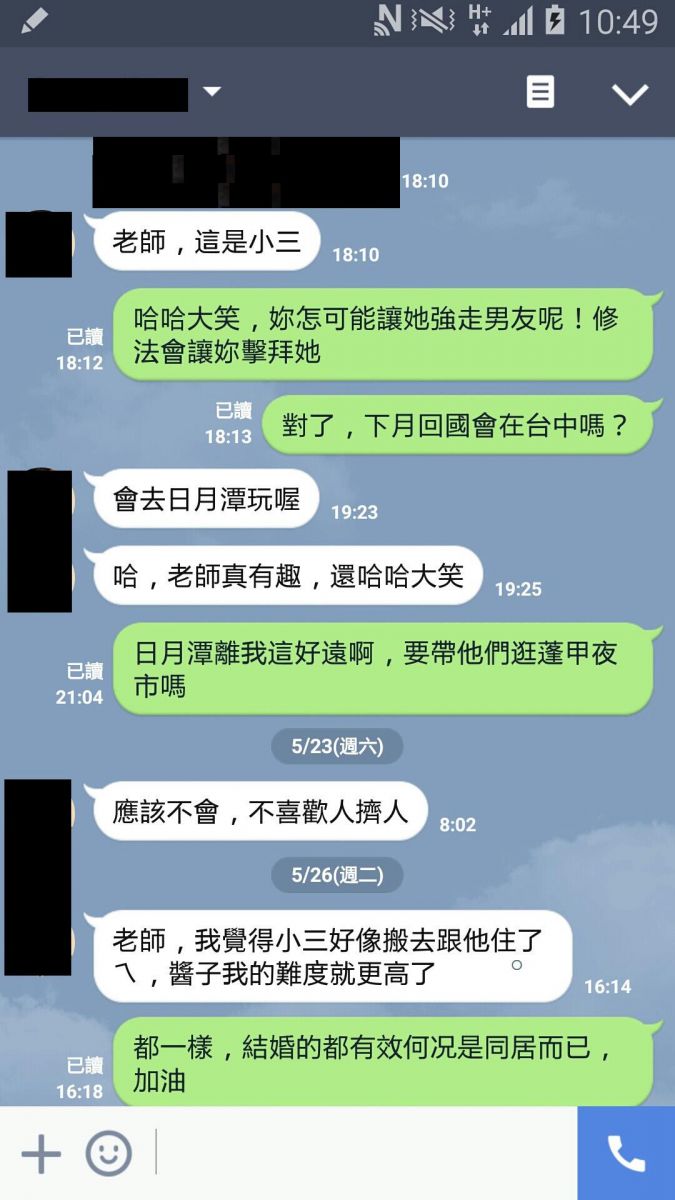The image size is (675, 1200).
Task: Start a voice call
Action: pyautogui.click(x=626, y=1154)
